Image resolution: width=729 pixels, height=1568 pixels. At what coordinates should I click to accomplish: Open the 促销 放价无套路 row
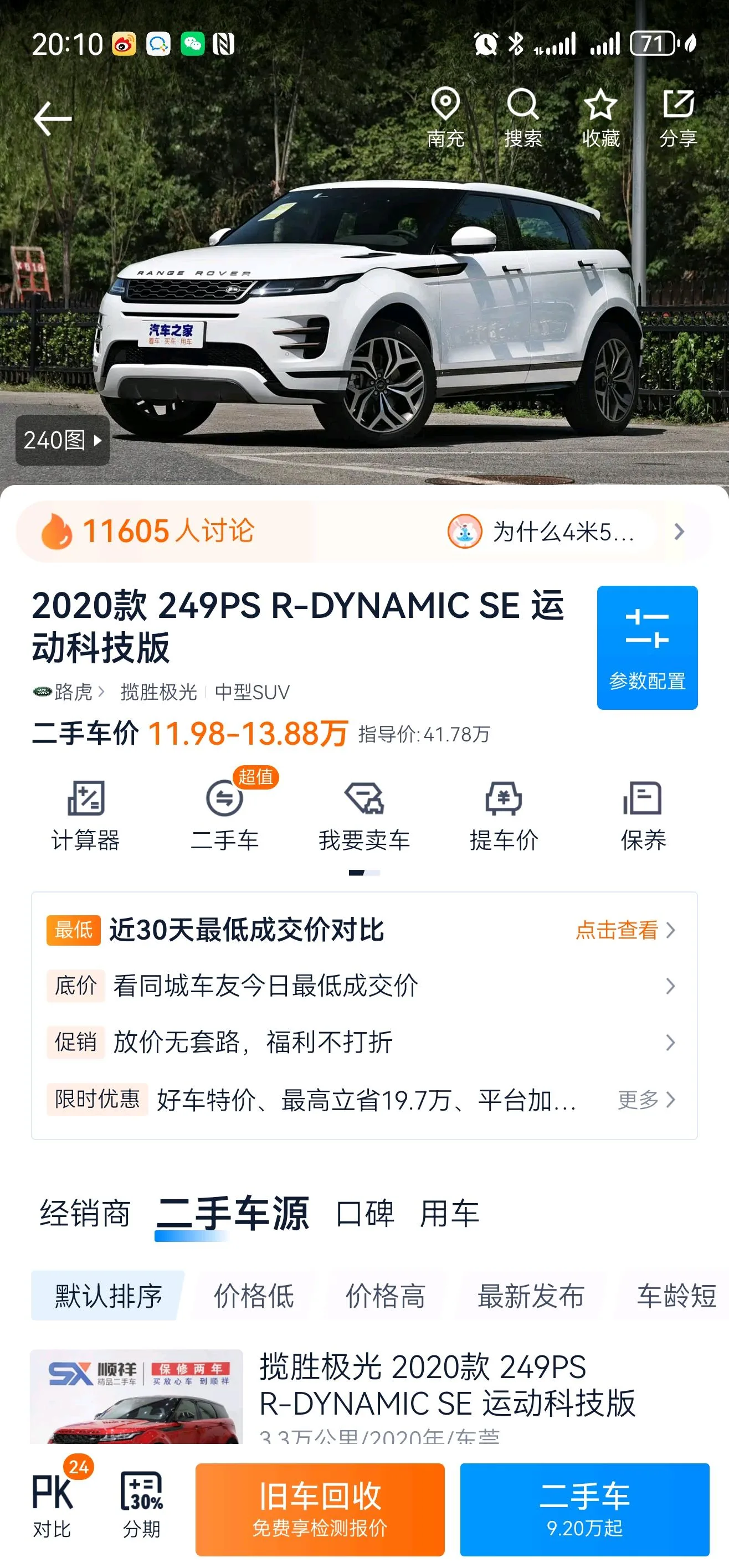tap(364, 1042)
